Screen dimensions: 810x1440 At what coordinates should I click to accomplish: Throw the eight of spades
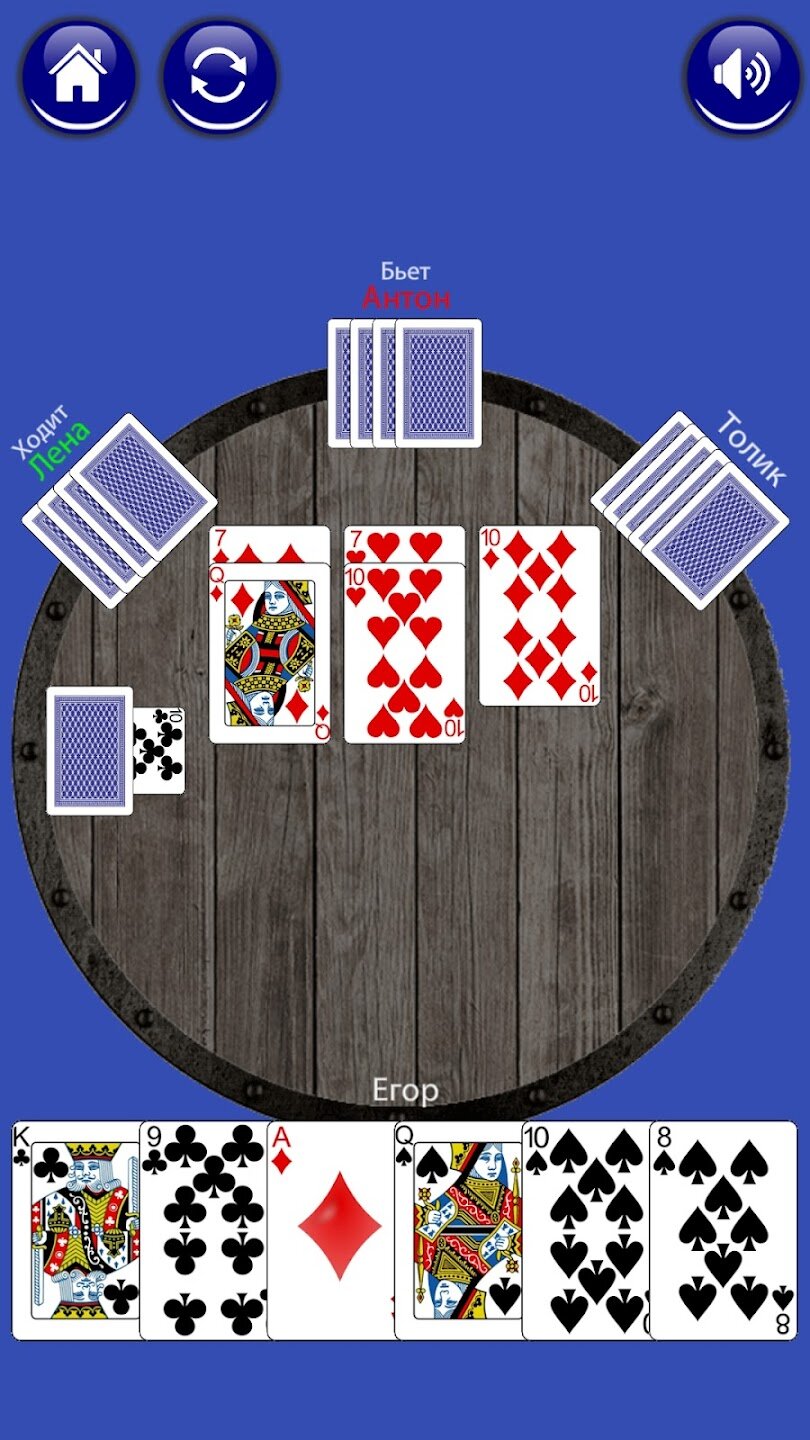pos(724,1230)
